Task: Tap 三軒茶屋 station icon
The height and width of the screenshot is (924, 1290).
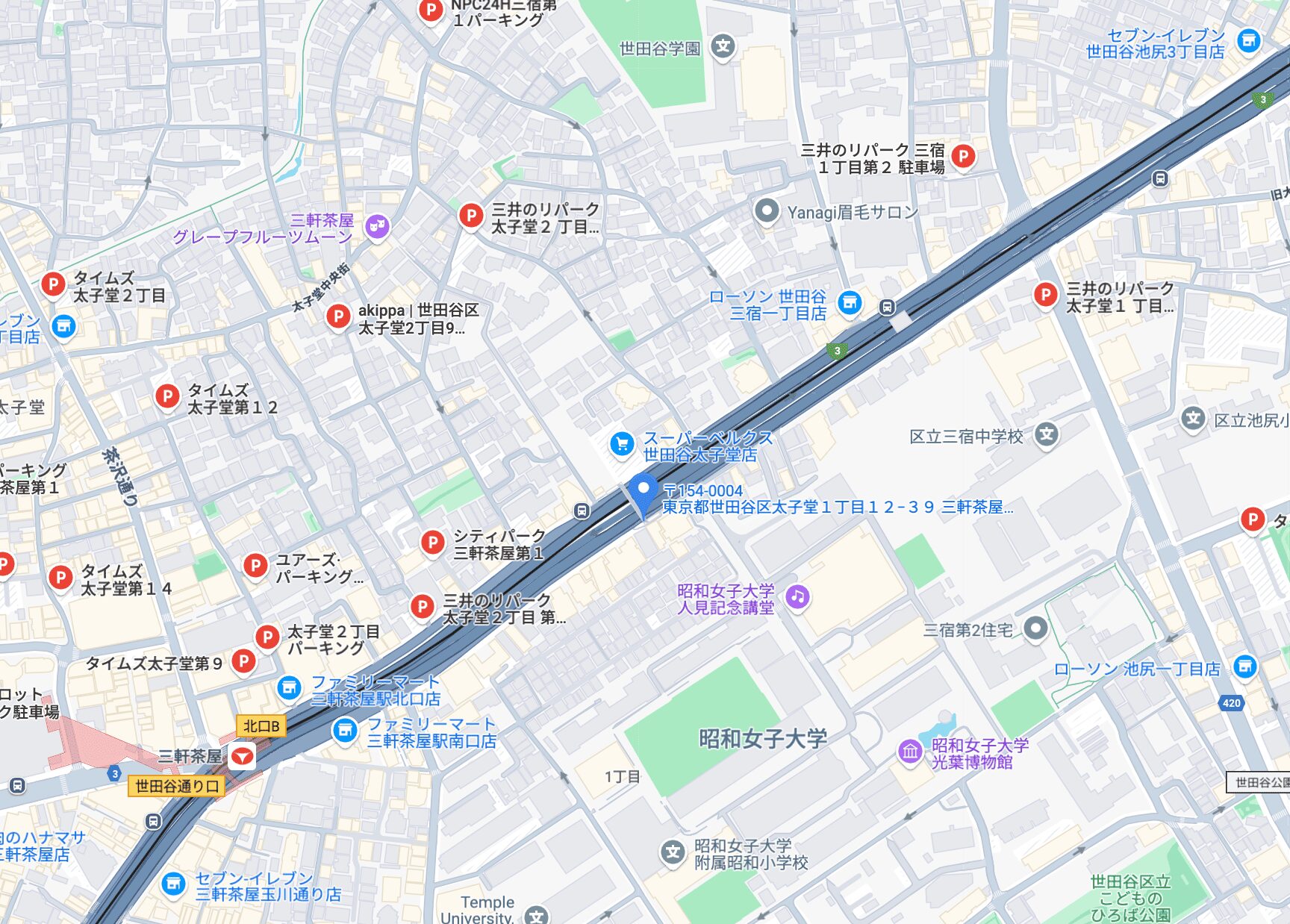Action: point(242,756)
